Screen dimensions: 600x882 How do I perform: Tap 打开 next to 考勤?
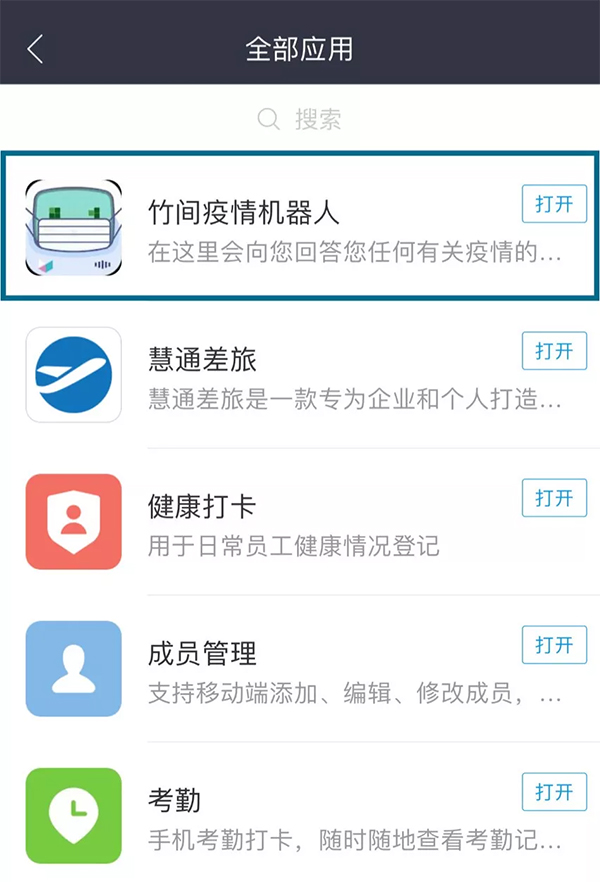click(554, 792)
